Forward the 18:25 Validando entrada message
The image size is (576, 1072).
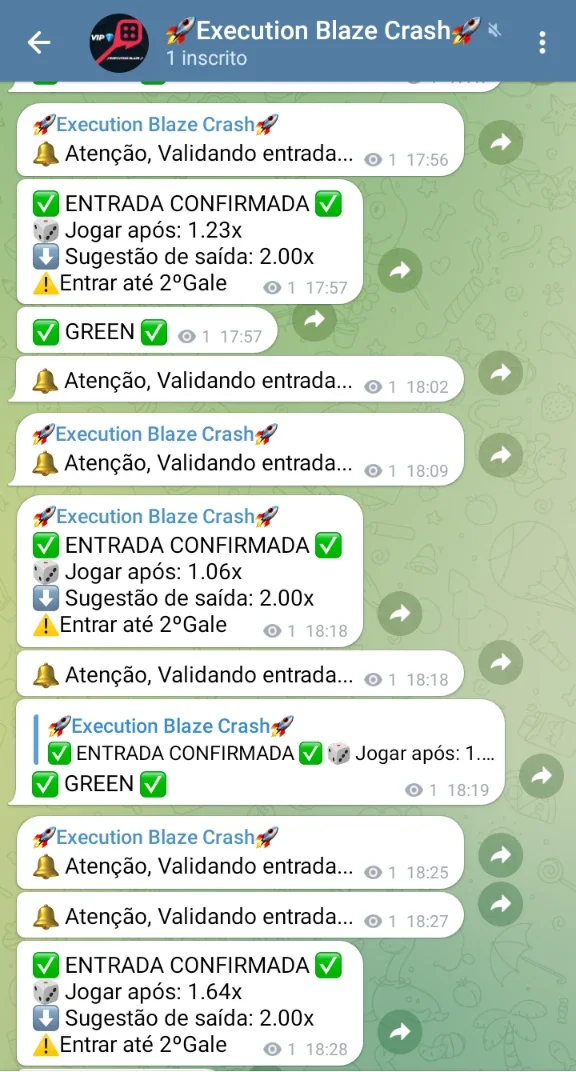click(x=501, y=855)
